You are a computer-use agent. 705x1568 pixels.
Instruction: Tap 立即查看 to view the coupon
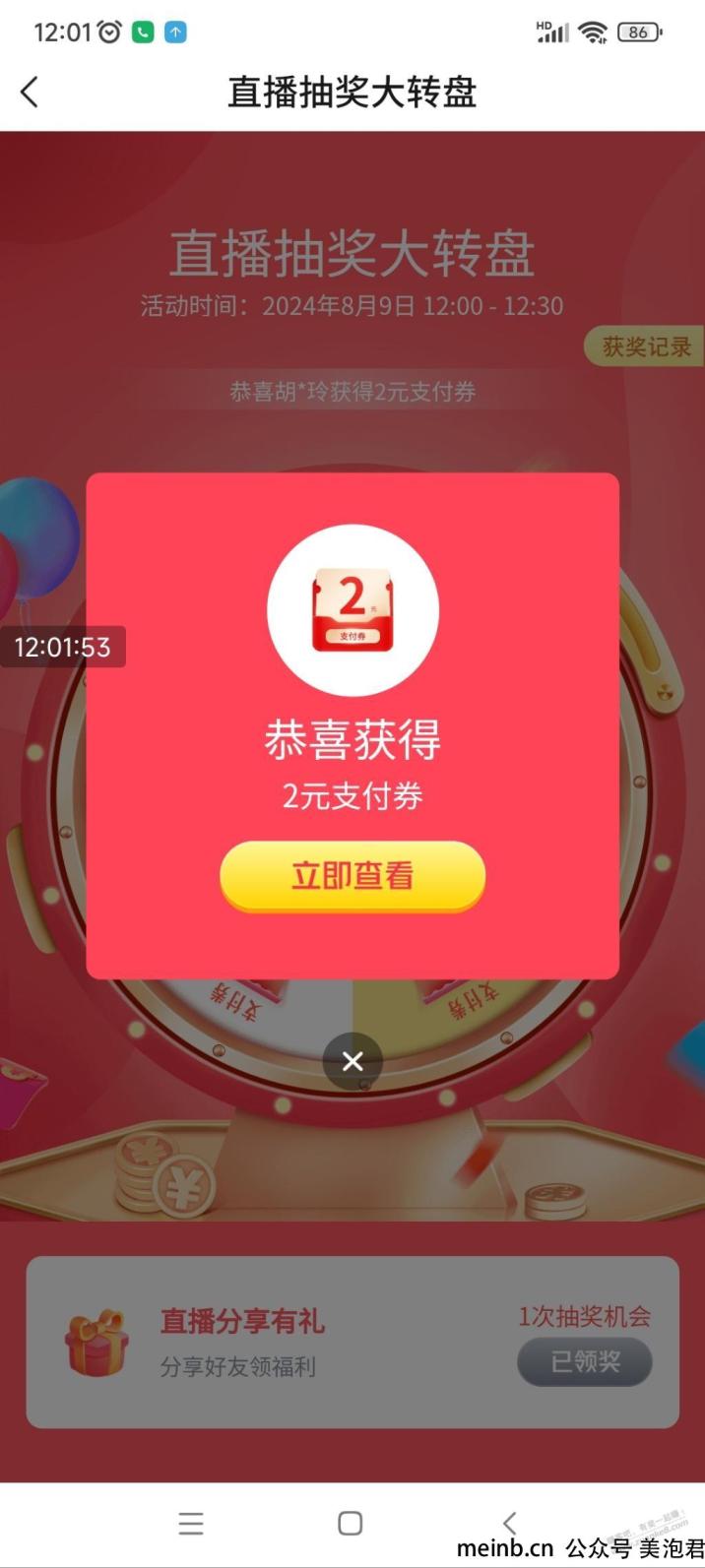click(x=352, y=875)
